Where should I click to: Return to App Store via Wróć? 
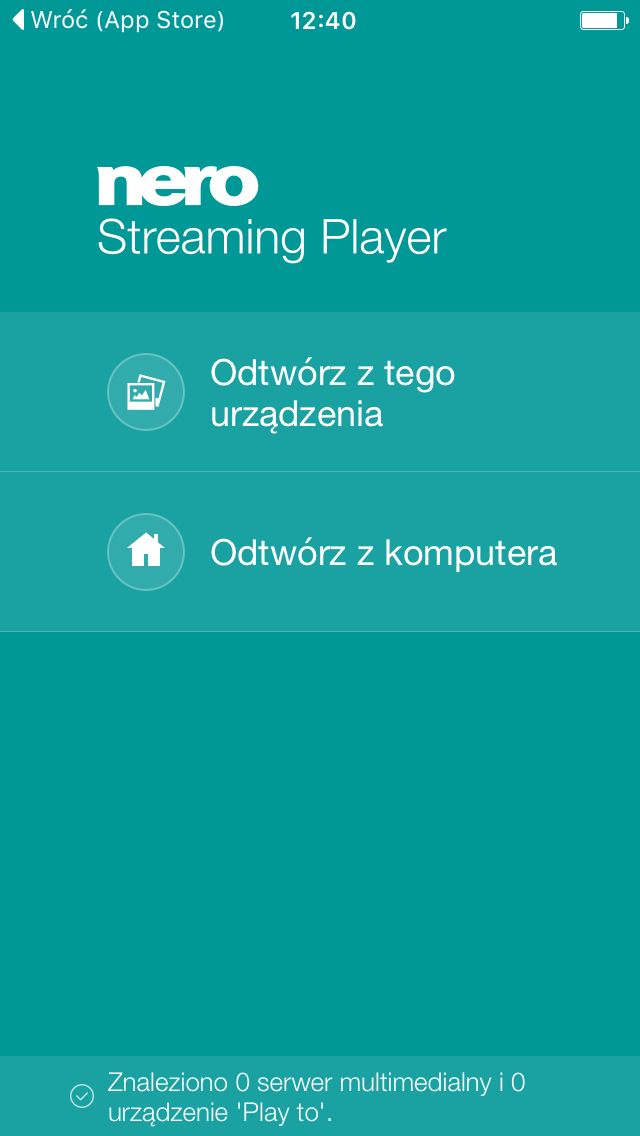coord(118,20)
